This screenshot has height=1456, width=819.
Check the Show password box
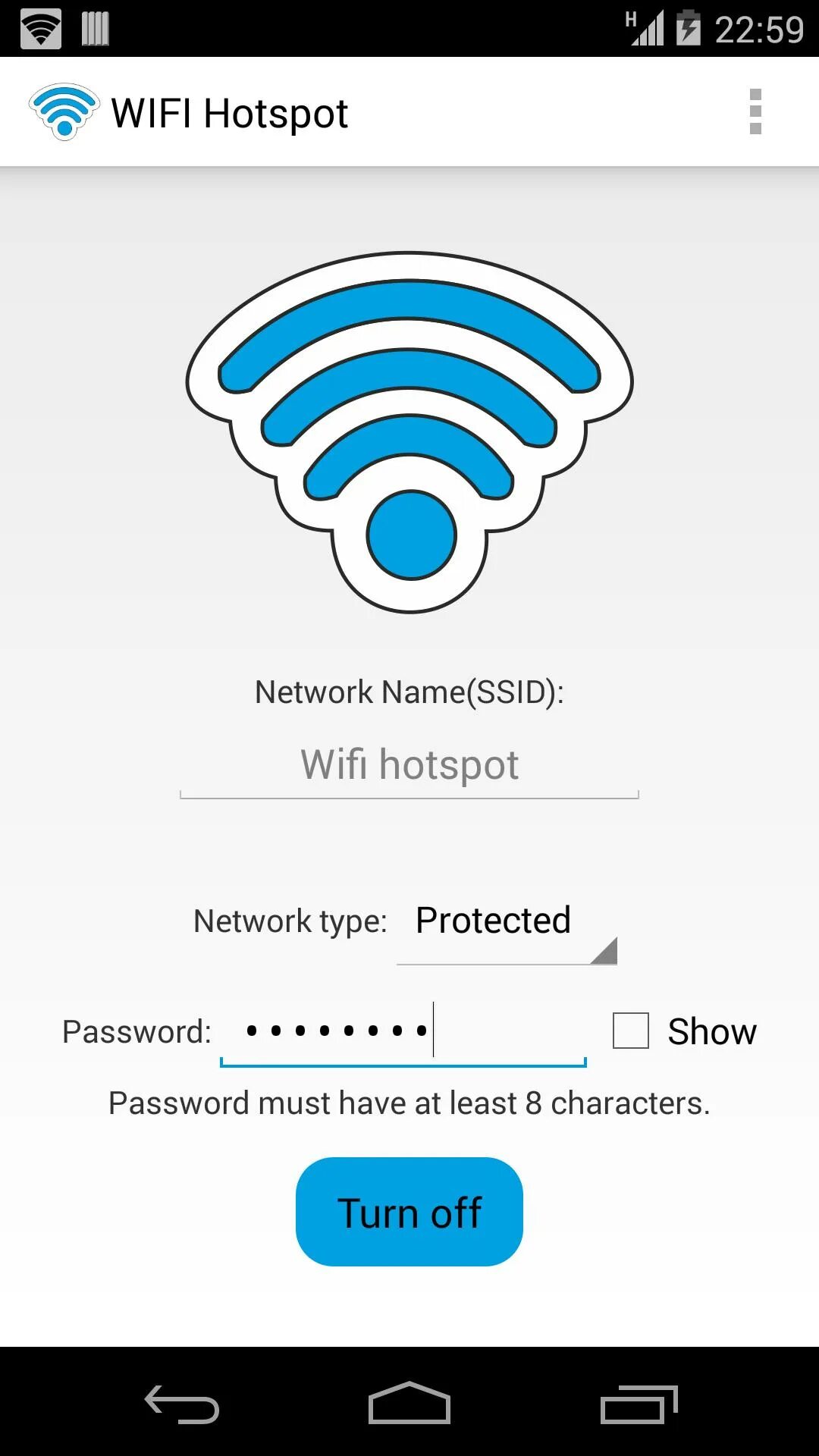pyautogui.click(x=631, y=1031)
